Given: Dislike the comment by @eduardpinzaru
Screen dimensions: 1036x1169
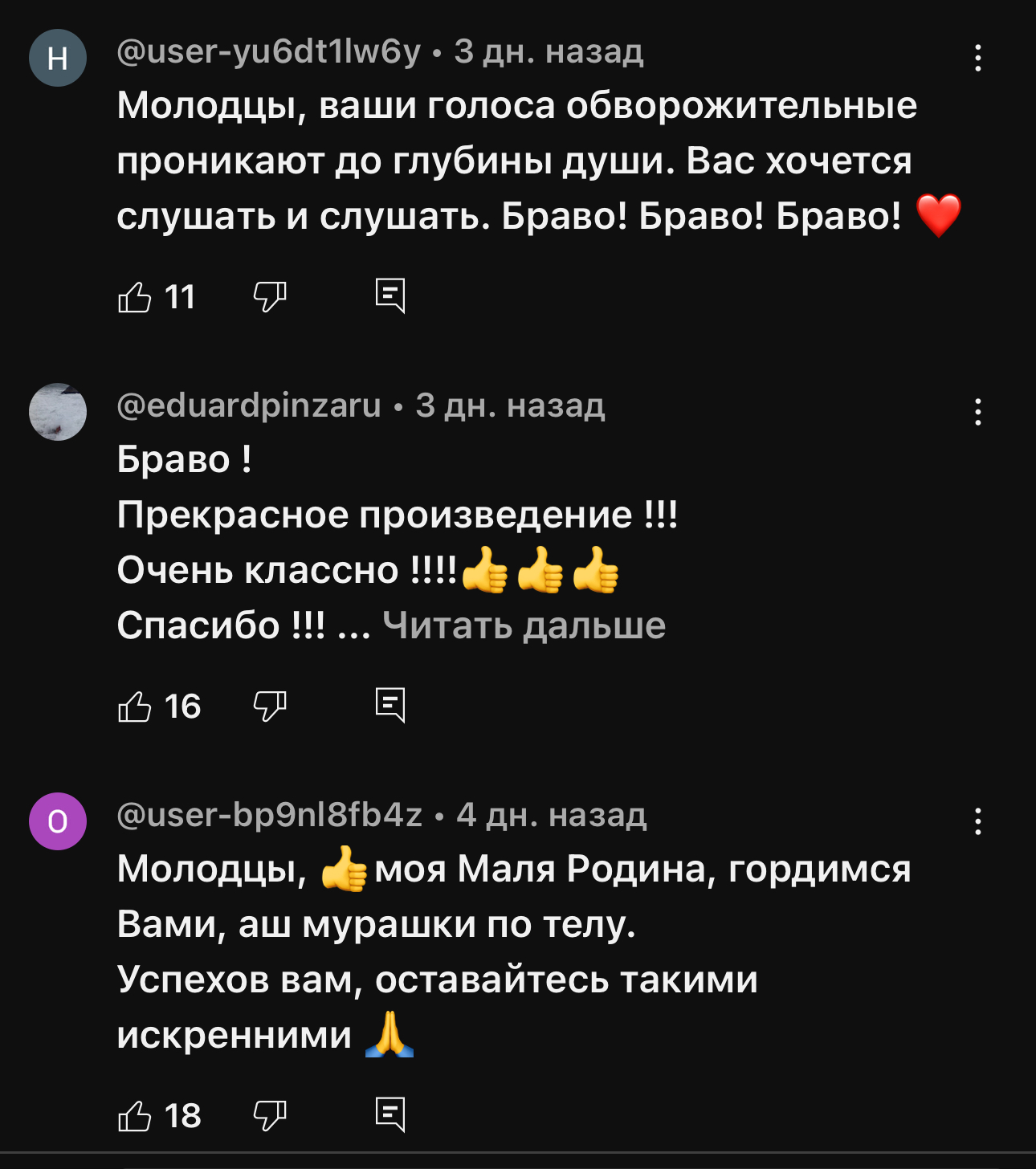Looking at the screenshot, I should 270,707.
